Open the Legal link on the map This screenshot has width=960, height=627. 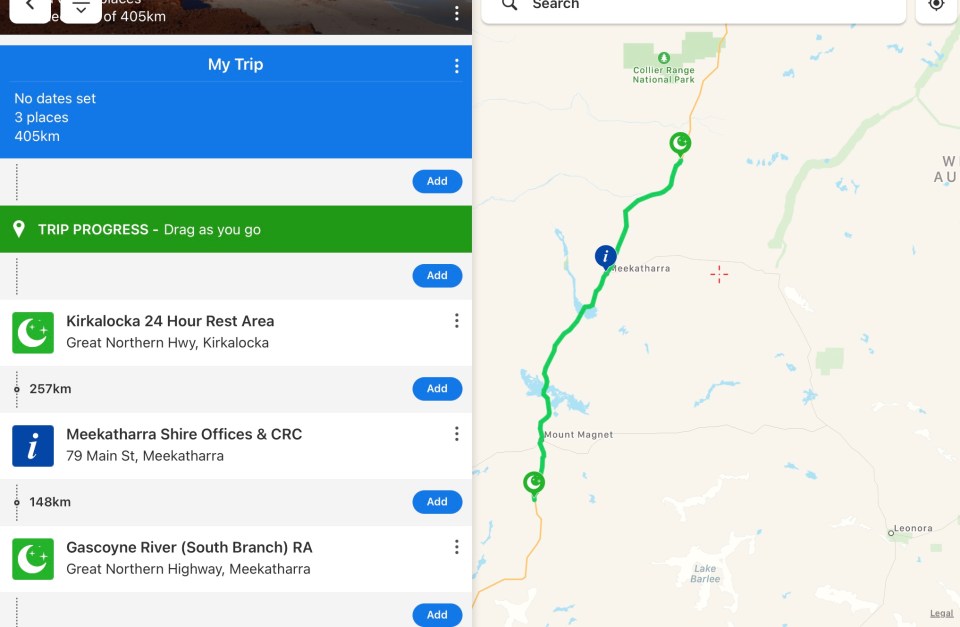coord(941,613)
